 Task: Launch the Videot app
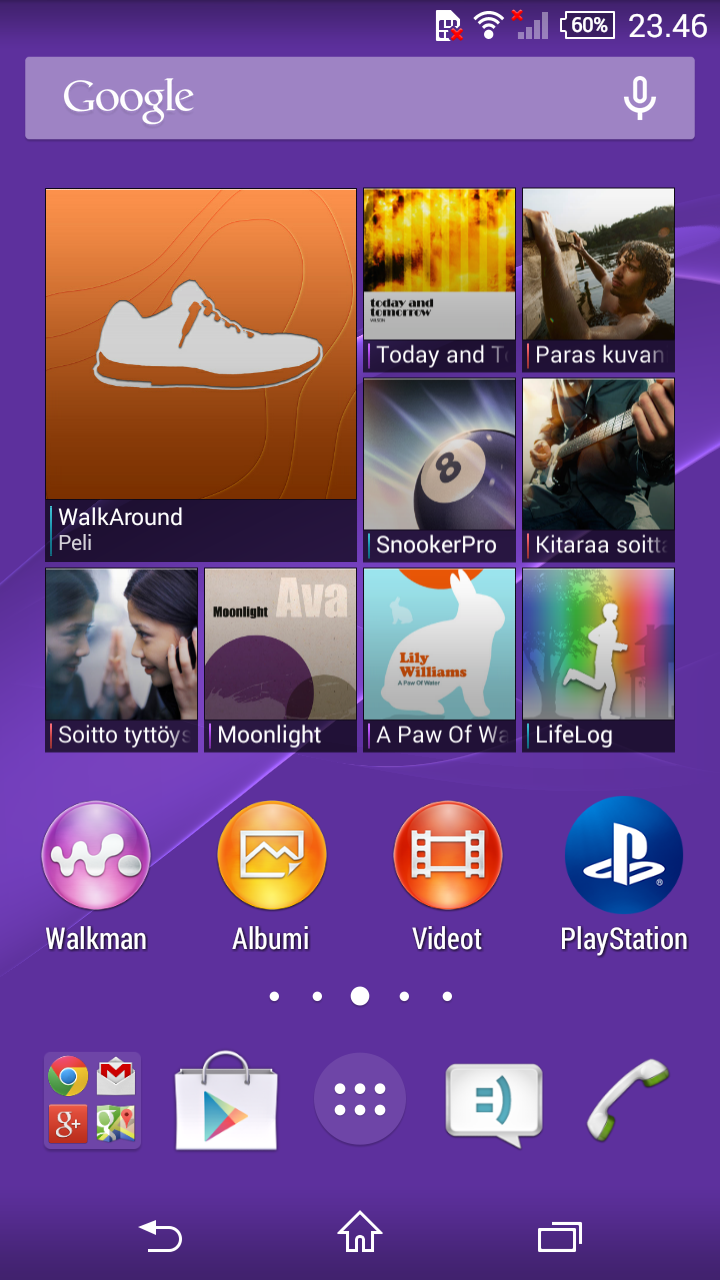(448, 876)
